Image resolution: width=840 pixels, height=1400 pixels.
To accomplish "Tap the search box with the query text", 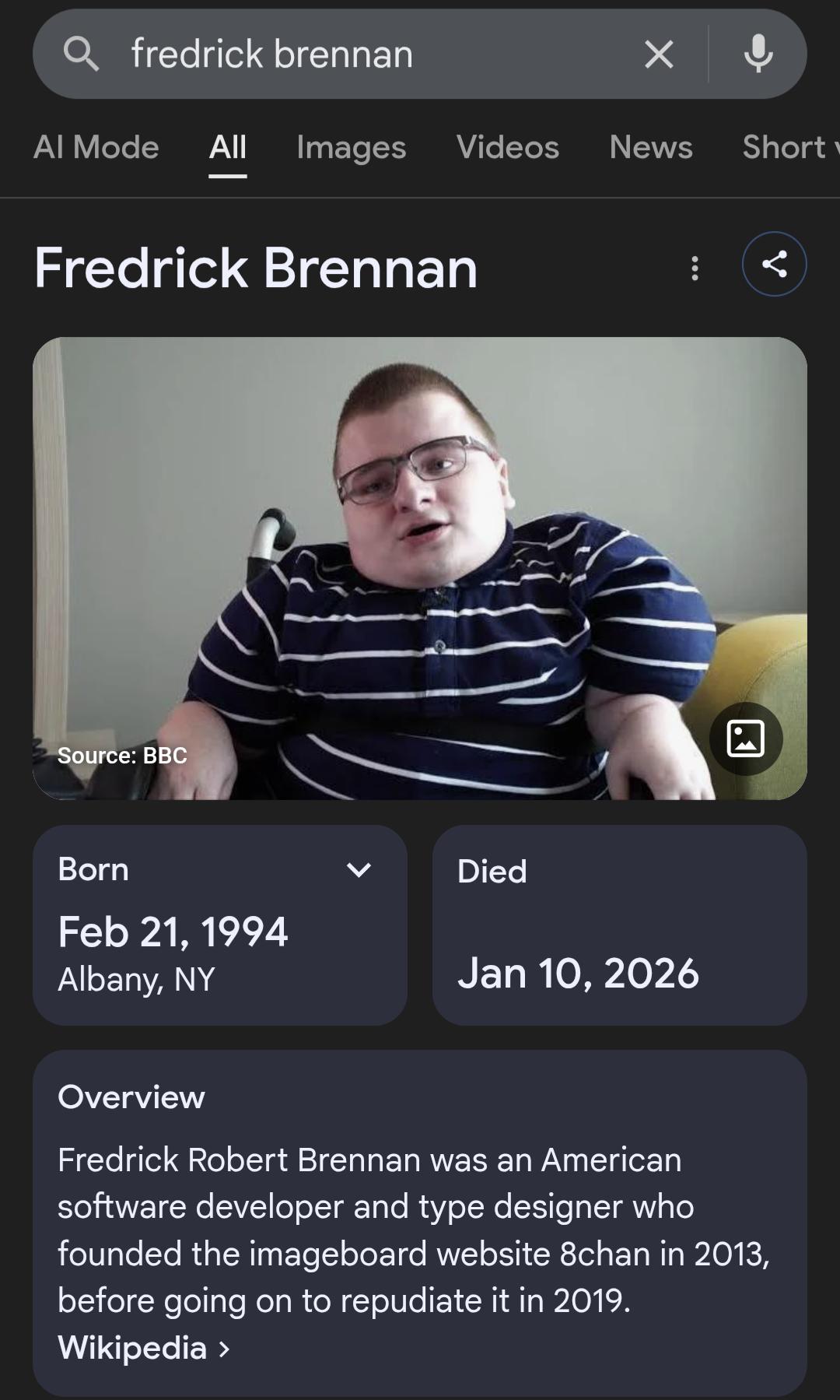I will 350,54.
